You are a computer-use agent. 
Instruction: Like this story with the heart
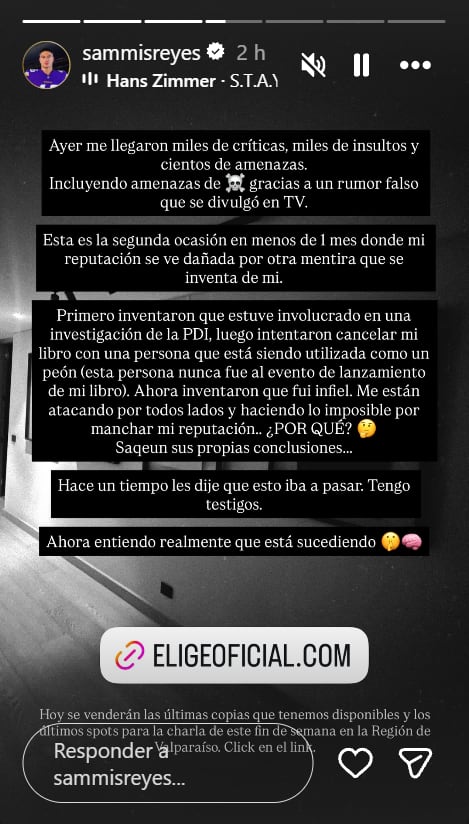click(355, 762)
